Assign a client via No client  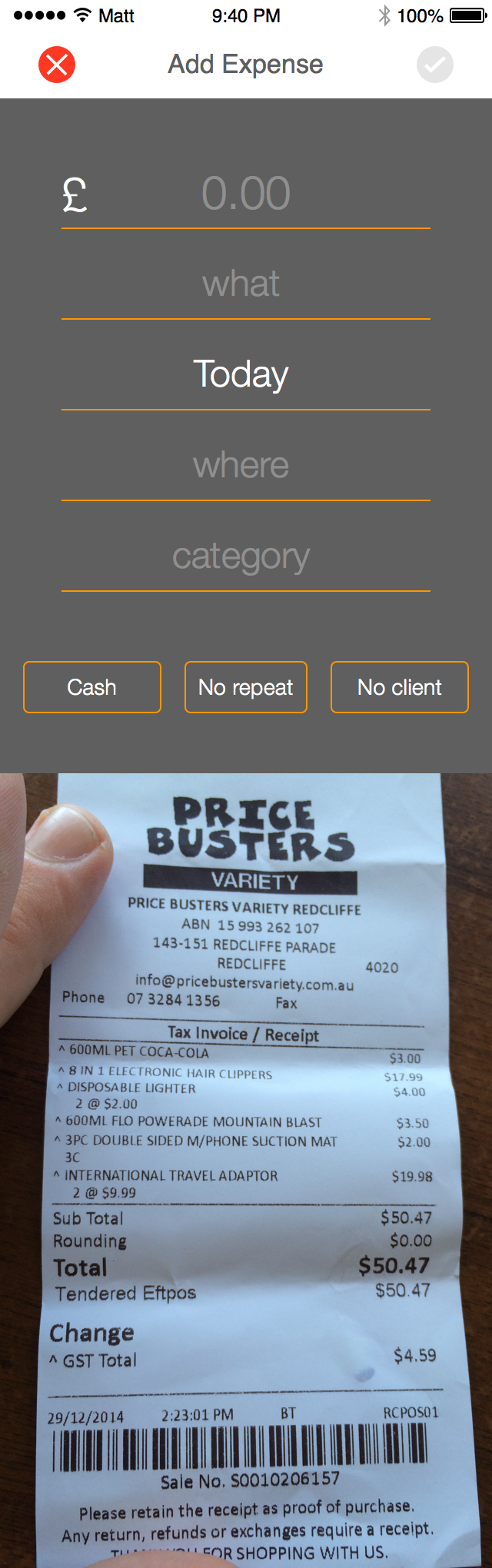[400, 687]
